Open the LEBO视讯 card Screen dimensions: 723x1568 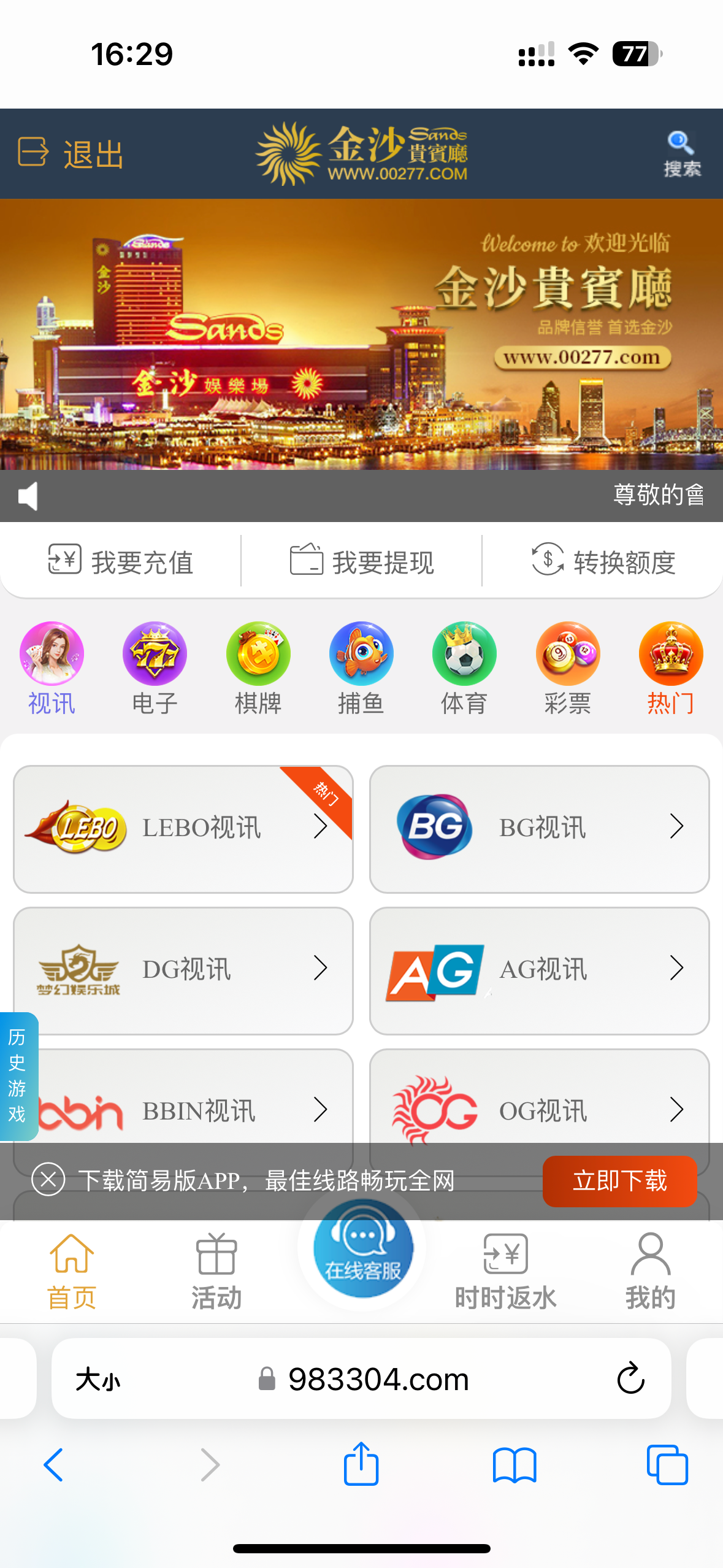(183, 828)
